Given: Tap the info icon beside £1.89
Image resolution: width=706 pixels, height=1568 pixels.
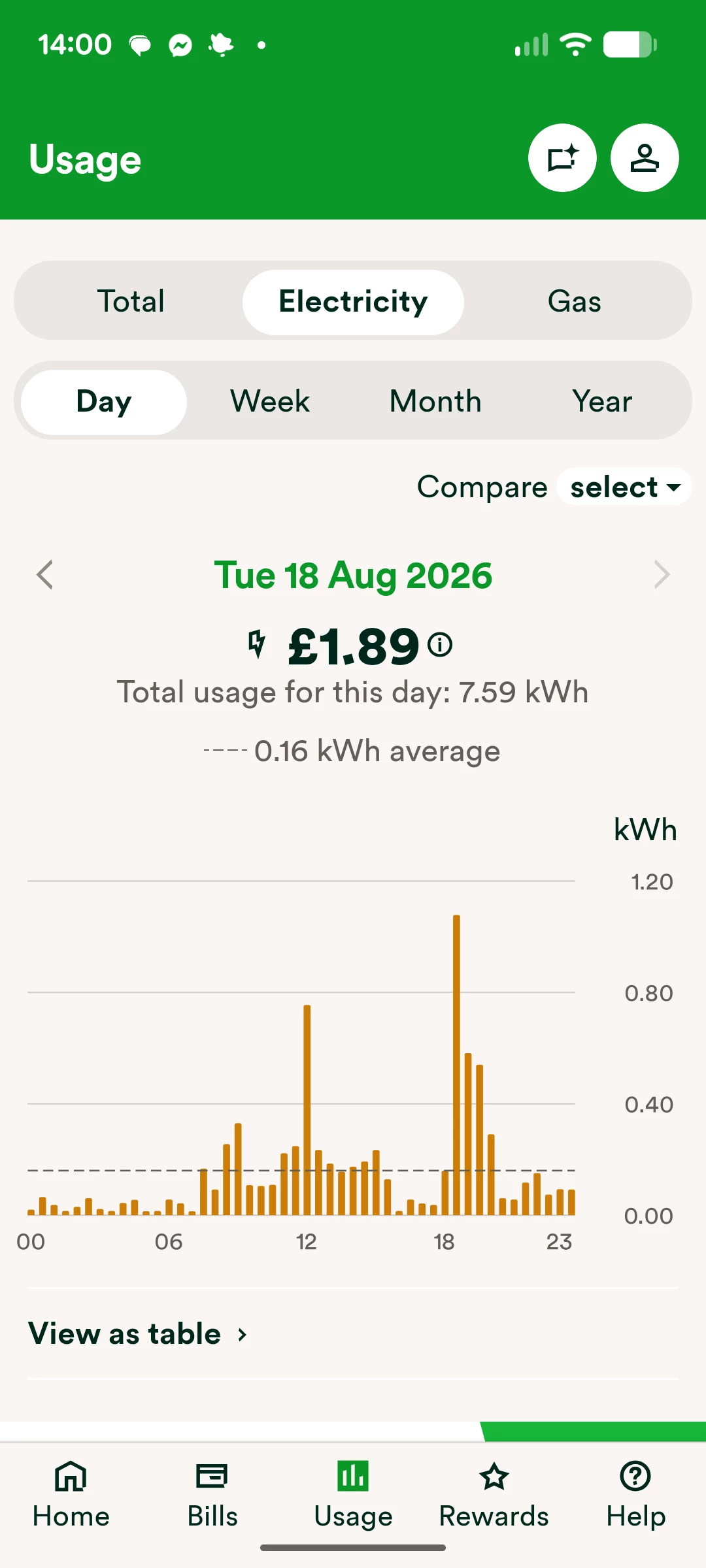Looking at the screenshot, I should coord(440,645).
